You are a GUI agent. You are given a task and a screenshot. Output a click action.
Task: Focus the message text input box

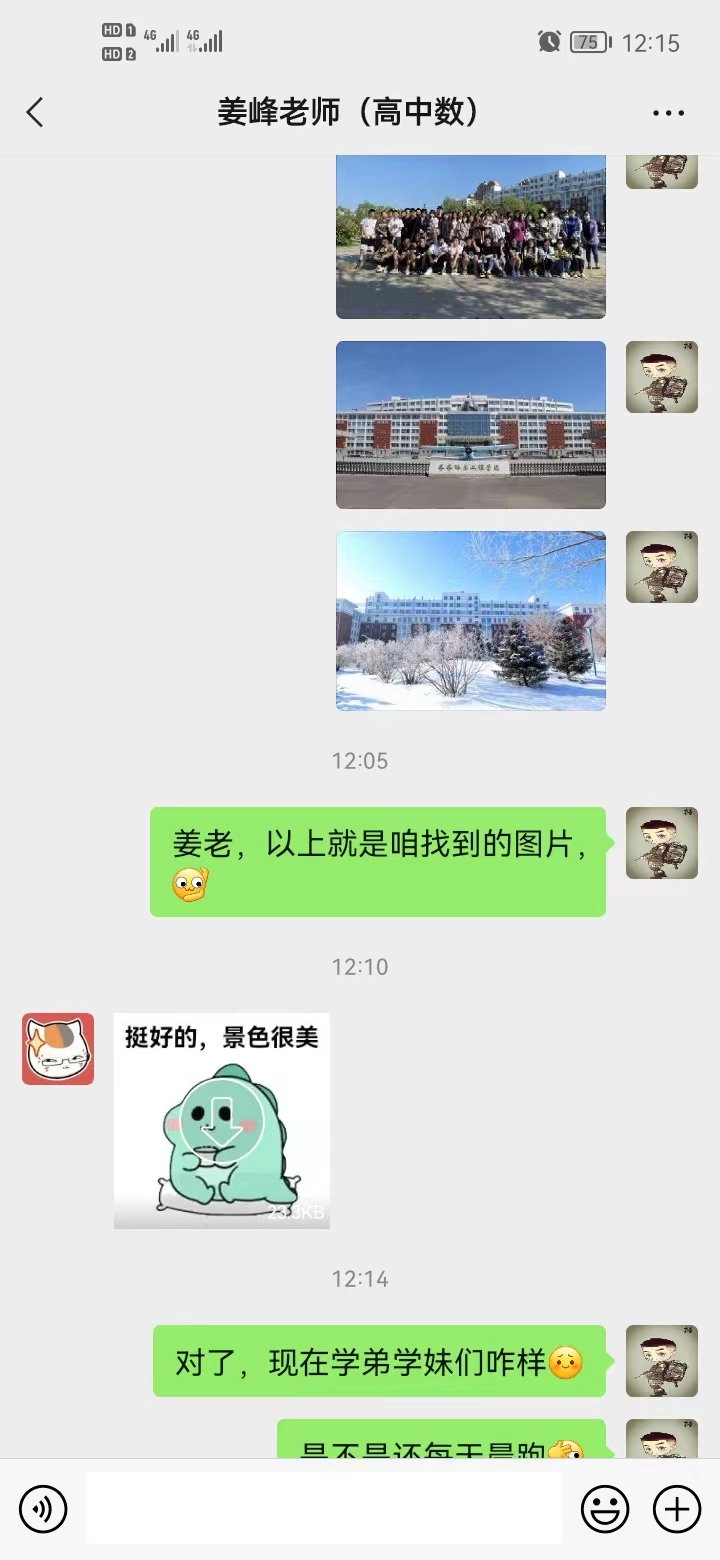323,1508
